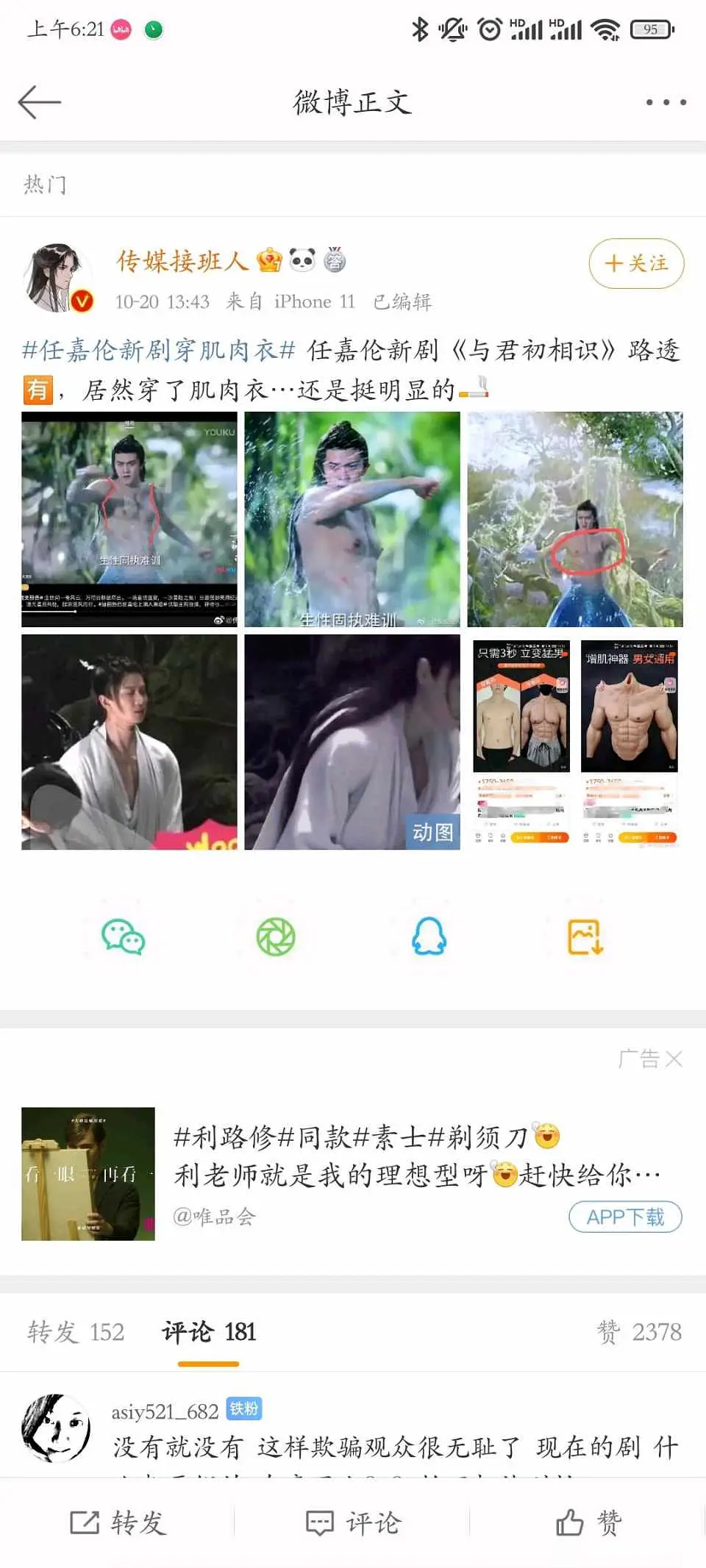Repost using the bottom 转发 button
The width and height of the screenshot is (706, 1568).
click(x=118, y=1522)
